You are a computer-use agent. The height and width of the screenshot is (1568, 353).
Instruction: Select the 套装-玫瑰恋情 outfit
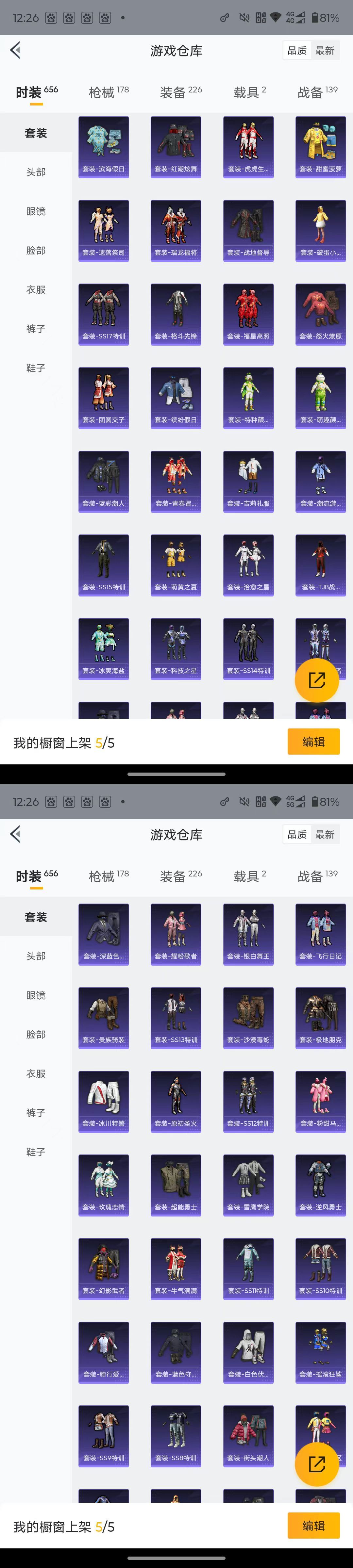click(x=104, y=1184)
